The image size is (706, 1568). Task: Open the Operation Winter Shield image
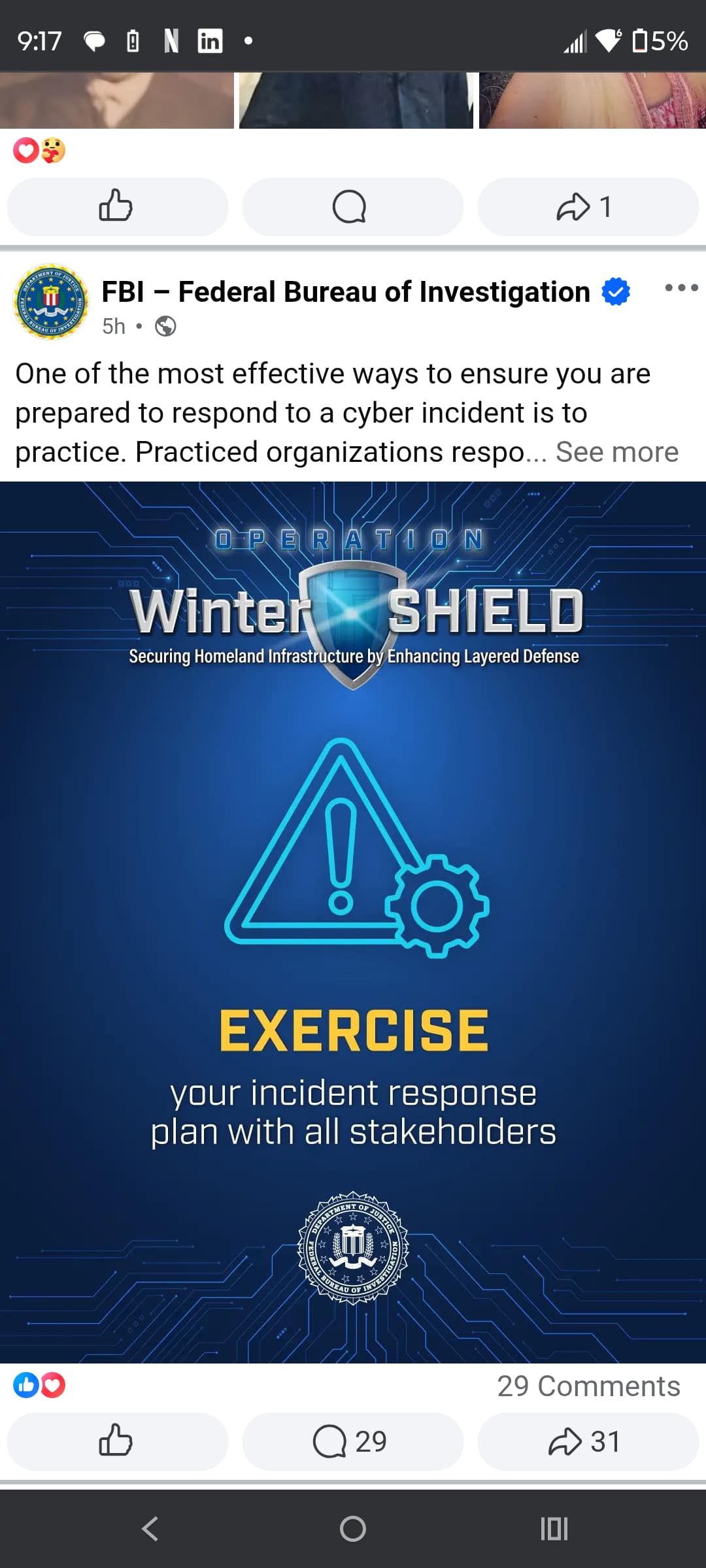353,921
